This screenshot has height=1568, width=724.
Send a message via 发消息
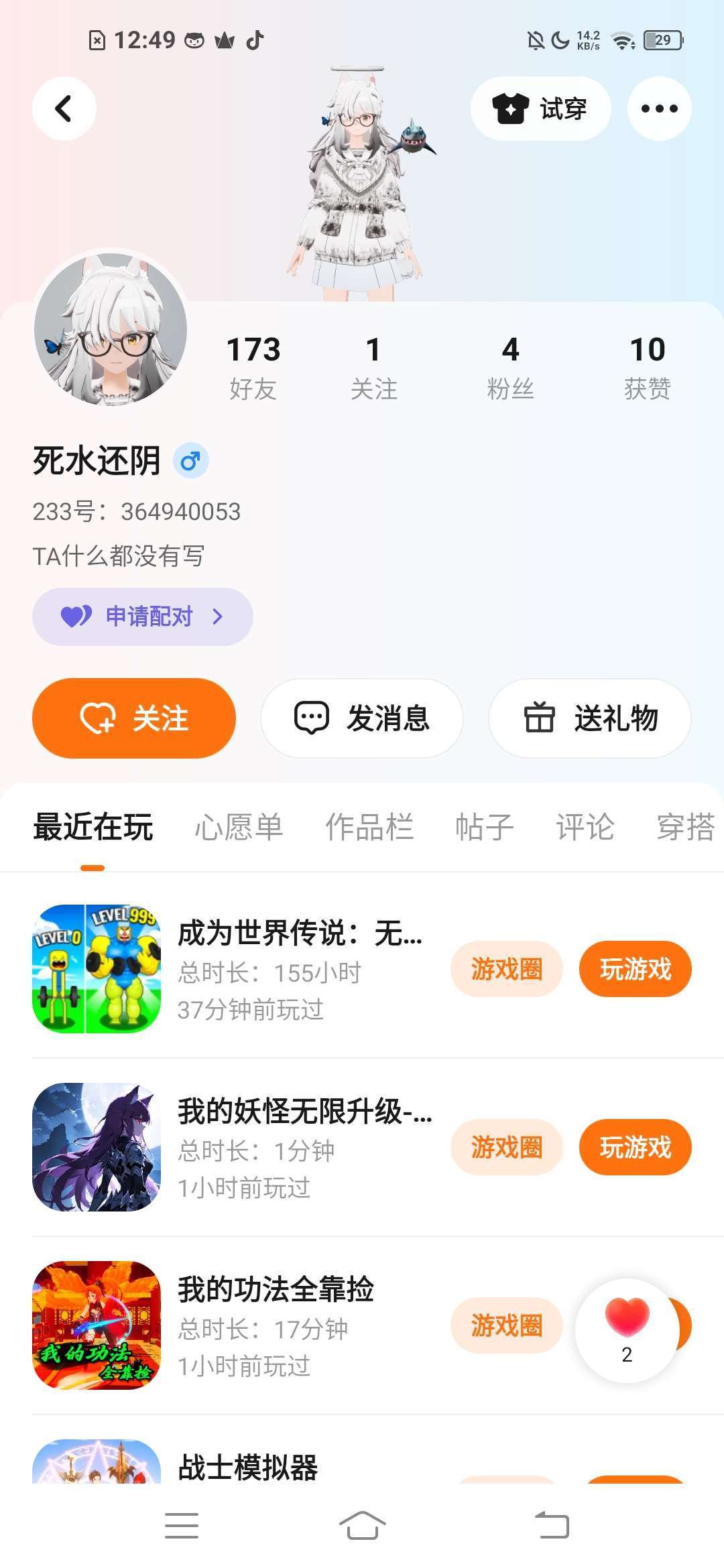click(x=362, y=718)
